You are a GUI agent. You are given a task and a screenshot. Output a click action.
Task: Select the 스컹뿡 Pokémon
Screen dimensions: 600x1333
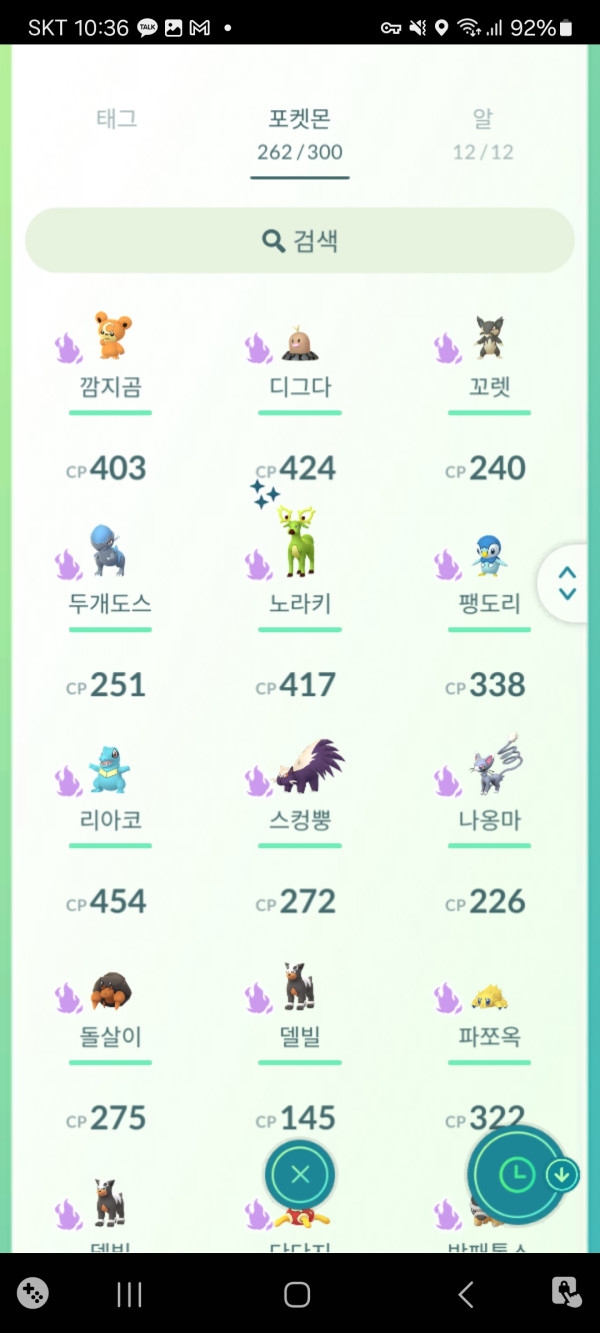[299, 785]
